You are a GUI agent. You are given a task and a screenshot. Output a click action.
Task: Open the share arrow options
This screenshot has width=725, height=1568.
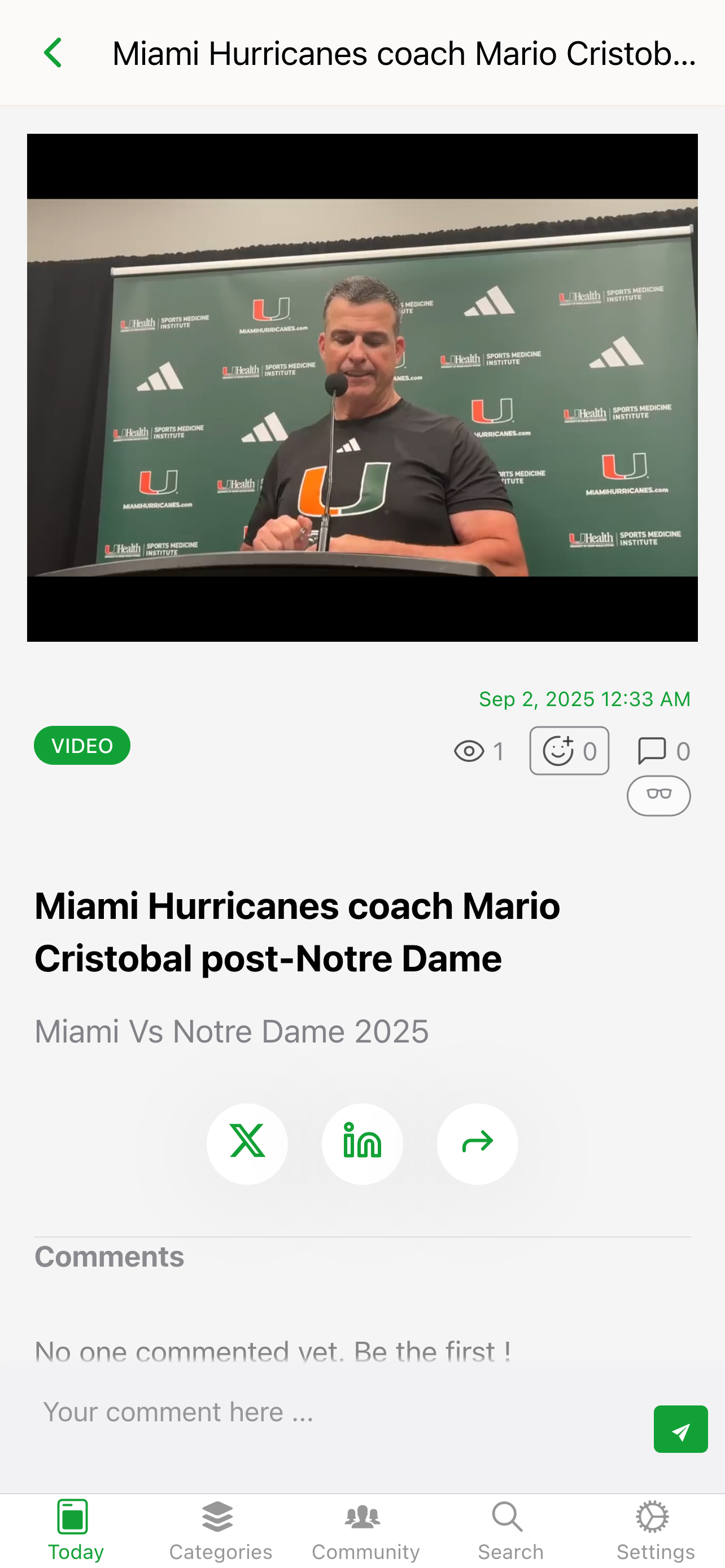pyautogui.click(x=477, y=1143)
